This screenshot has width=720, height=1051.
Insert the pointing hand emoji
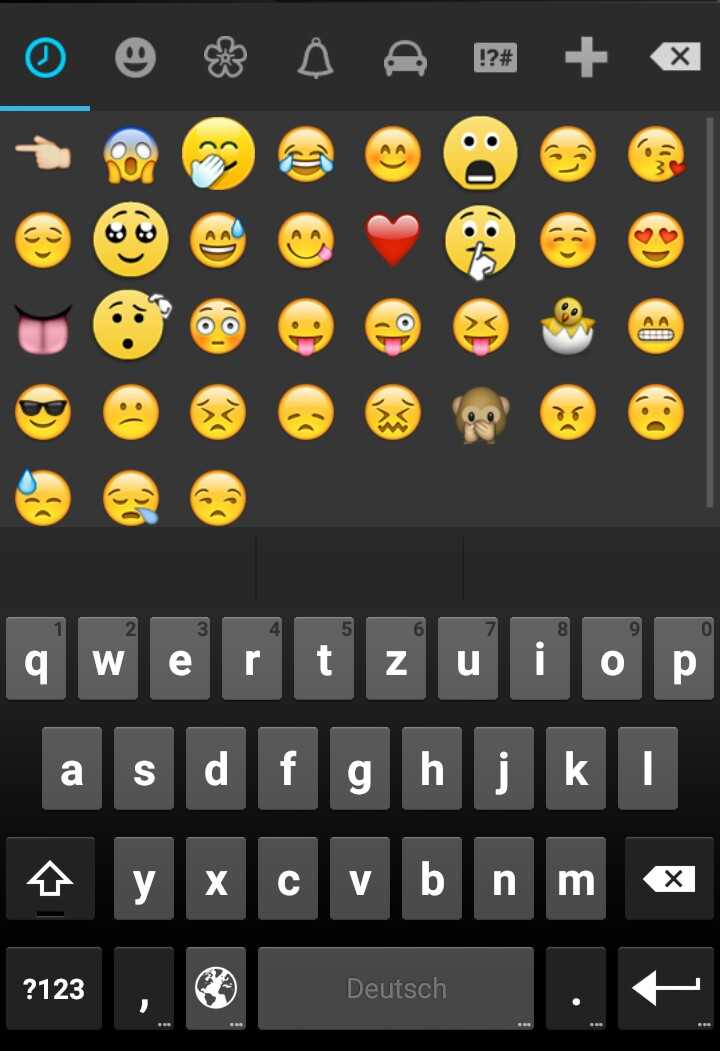(x=43, y=155)
